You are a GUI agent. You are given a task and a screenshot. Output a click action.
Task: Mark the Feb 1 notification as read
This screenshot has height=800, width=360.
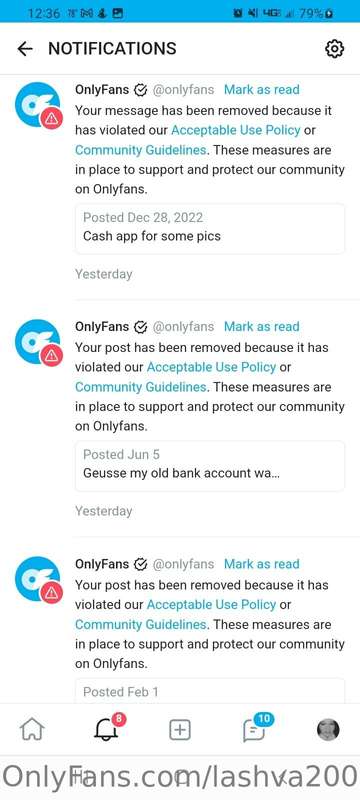(262, 564)
